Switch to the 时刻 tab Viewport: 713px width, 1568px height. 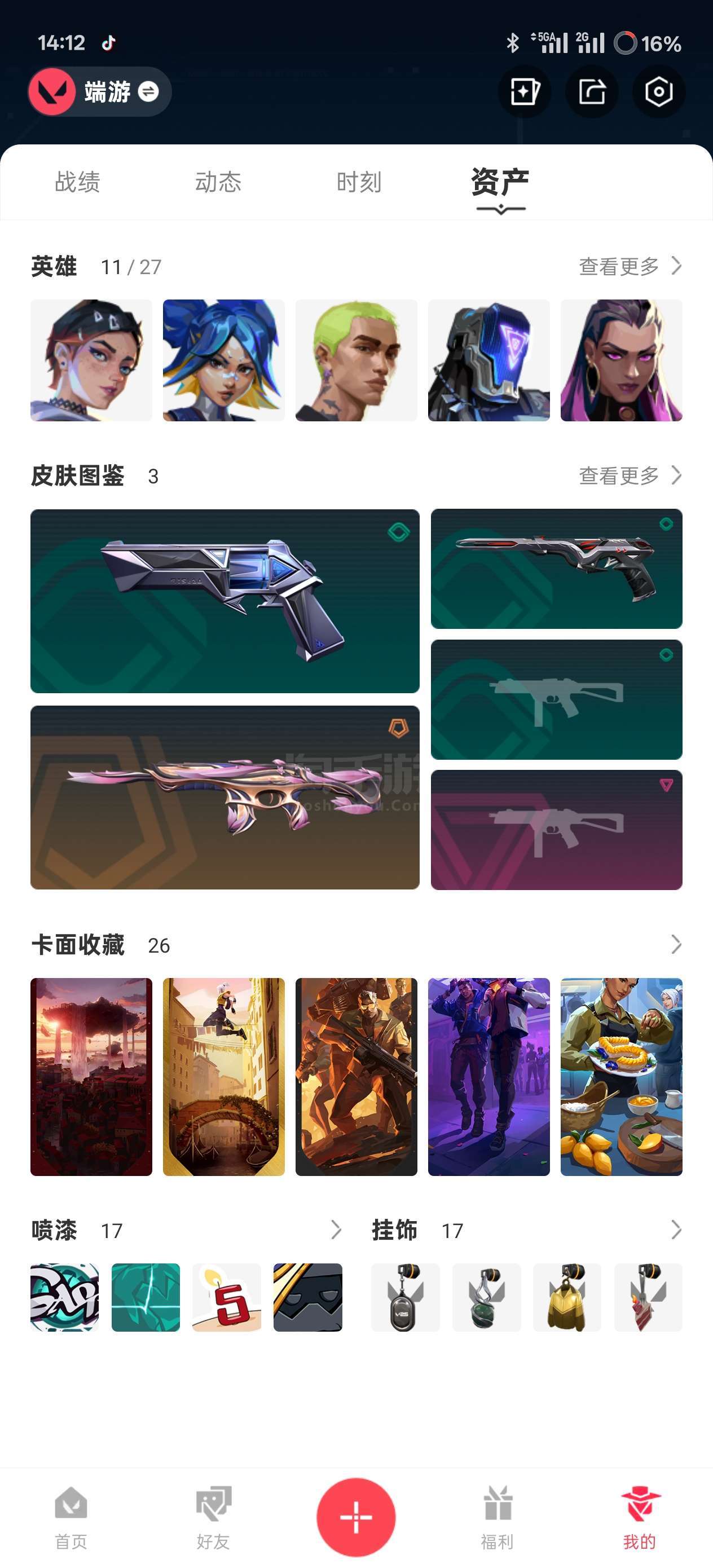[x=359, y=182]
